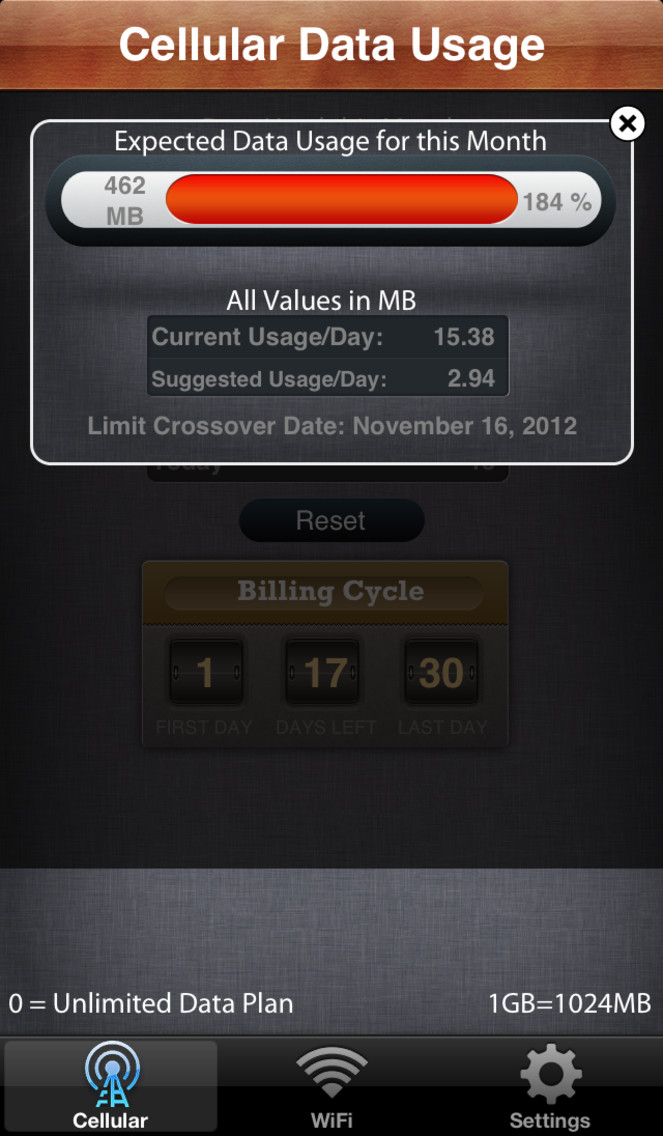Screen dimensions: 663x1136
Task: Tap the Reset button
Action: click(331, 520)
